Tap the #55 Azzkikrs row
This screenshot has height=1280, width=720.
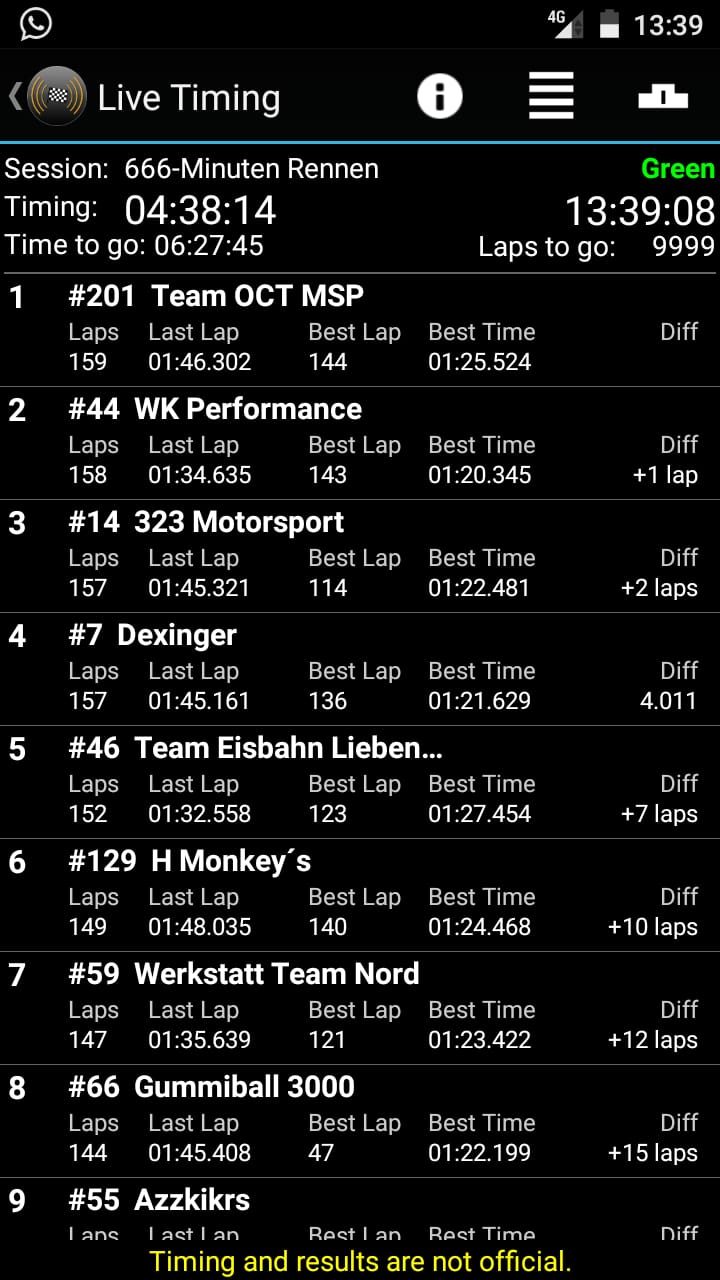[360, 1210]
